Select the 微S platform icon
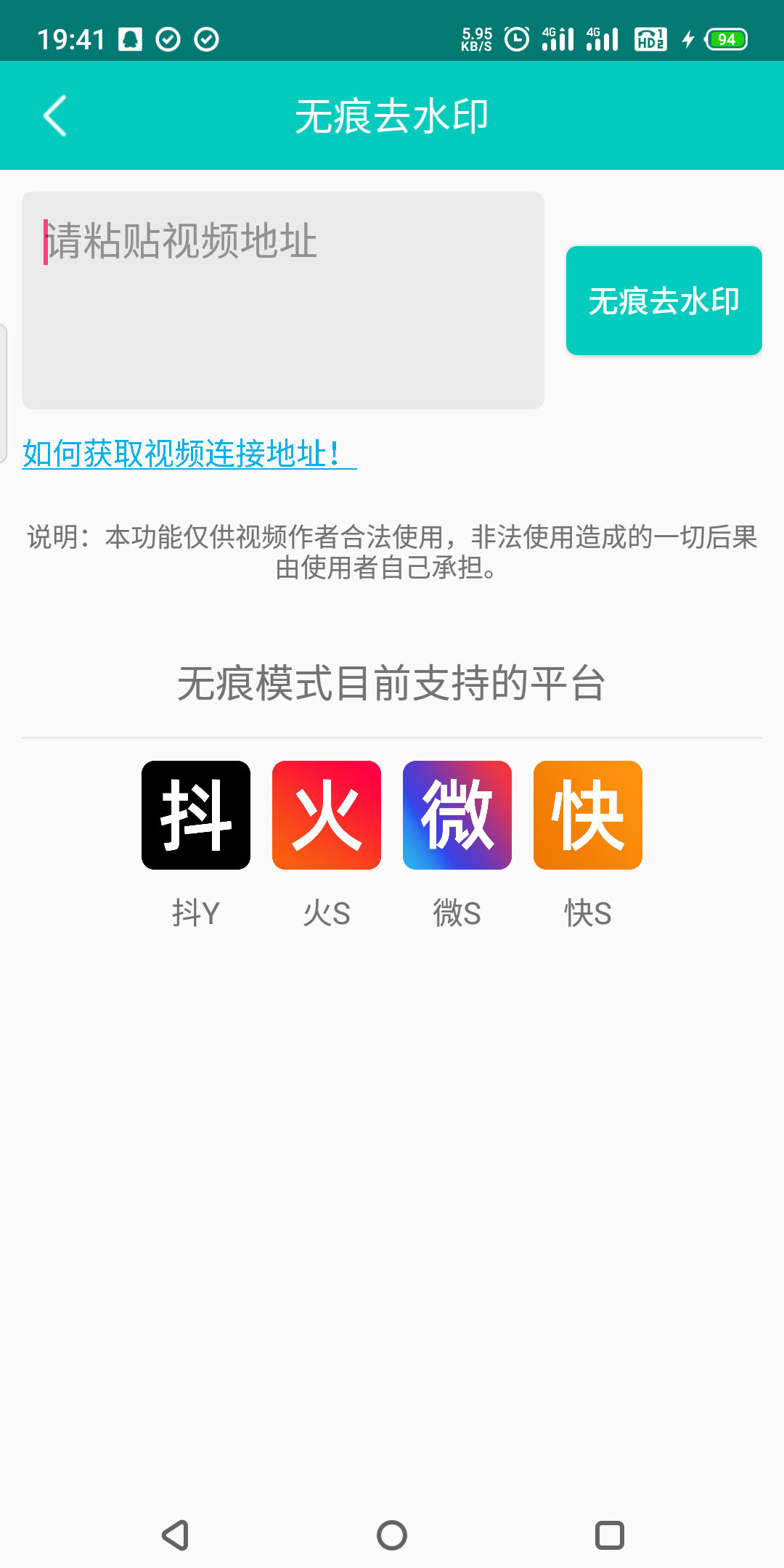Screen dimensions: 784x1568 tap(457, 815)
